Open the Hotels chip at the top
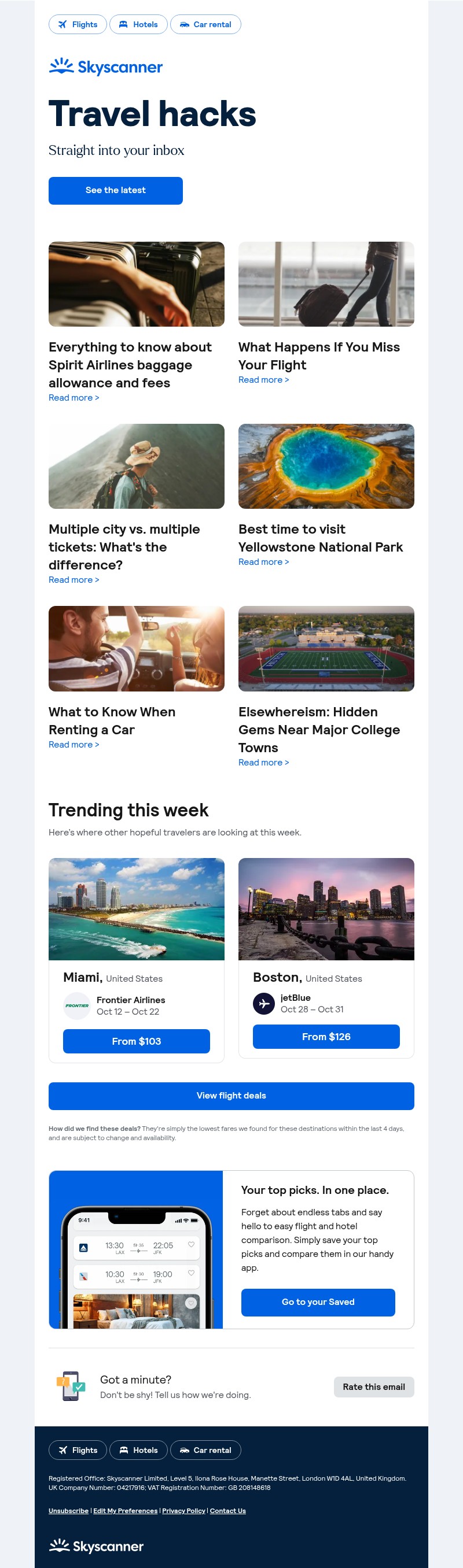Image resolution: width=463 pixels, height=1568 pixels. tap(138, 24)
